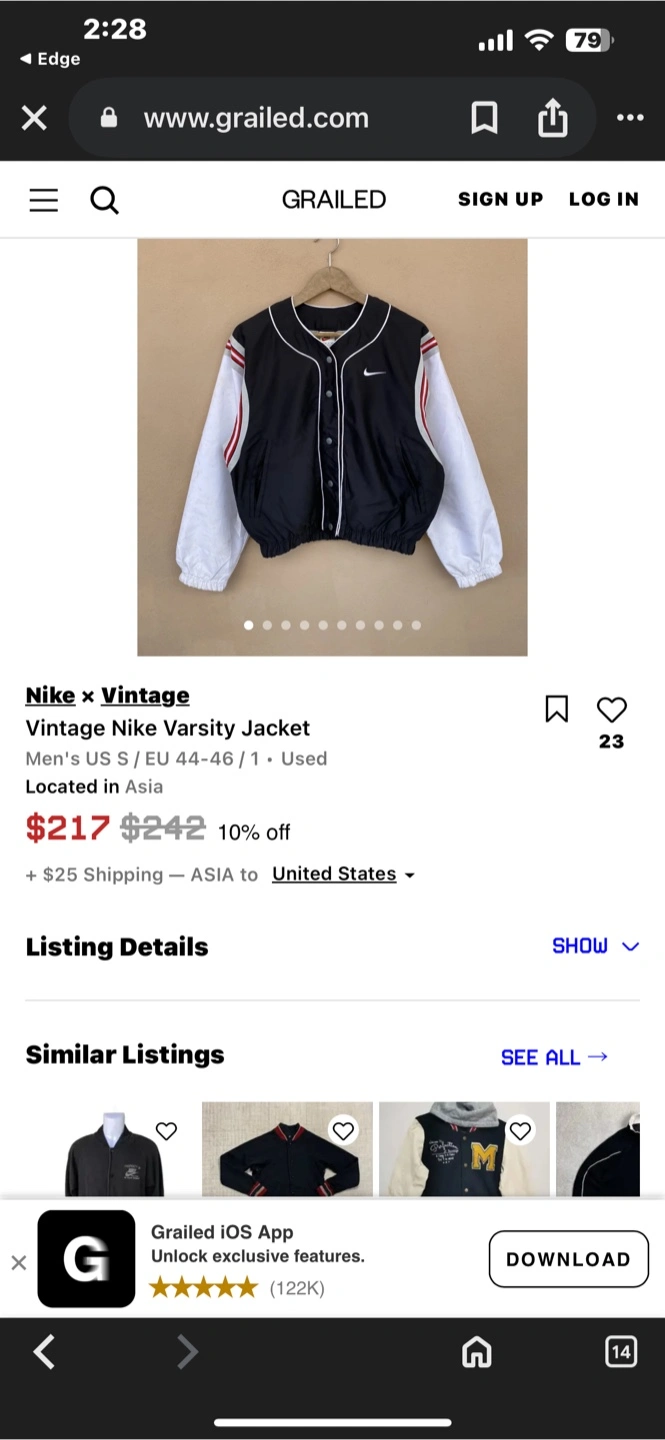The width and height of the screenshot is (665, 1440).
Task: Open the browser tabs switcher
Action: 620,1352
